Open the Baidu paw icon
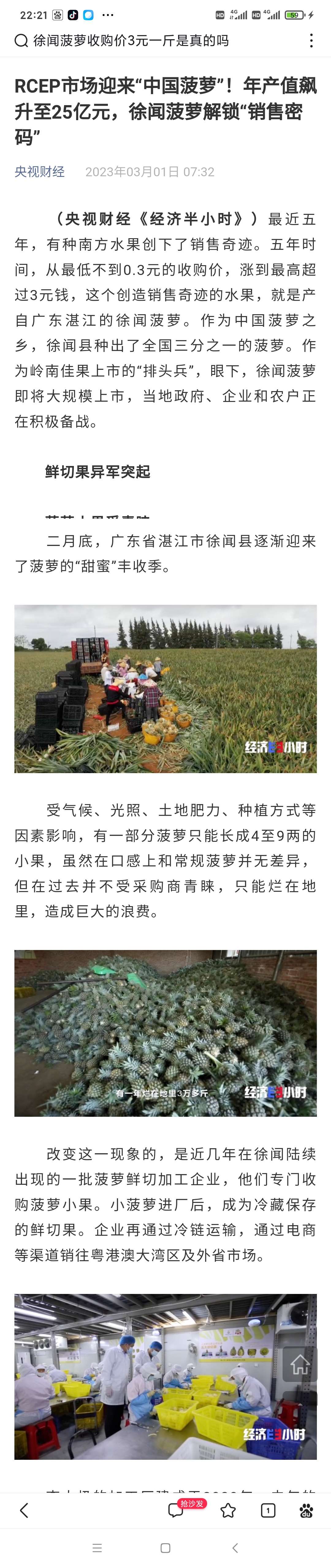The height and width of the screenshot is (1568, 331). pos(307,1509)
